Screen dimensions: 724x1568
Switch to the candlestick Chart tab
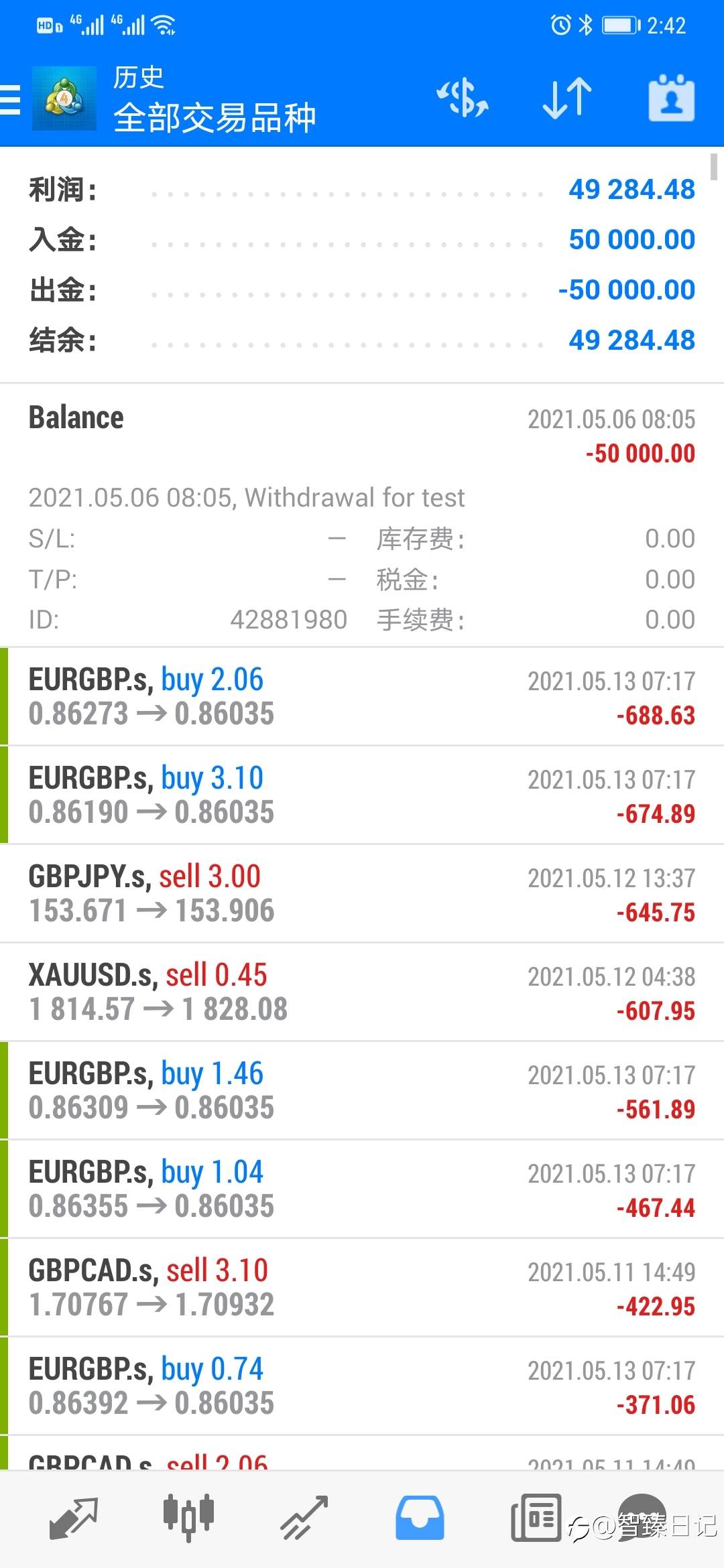point(188,1518)
